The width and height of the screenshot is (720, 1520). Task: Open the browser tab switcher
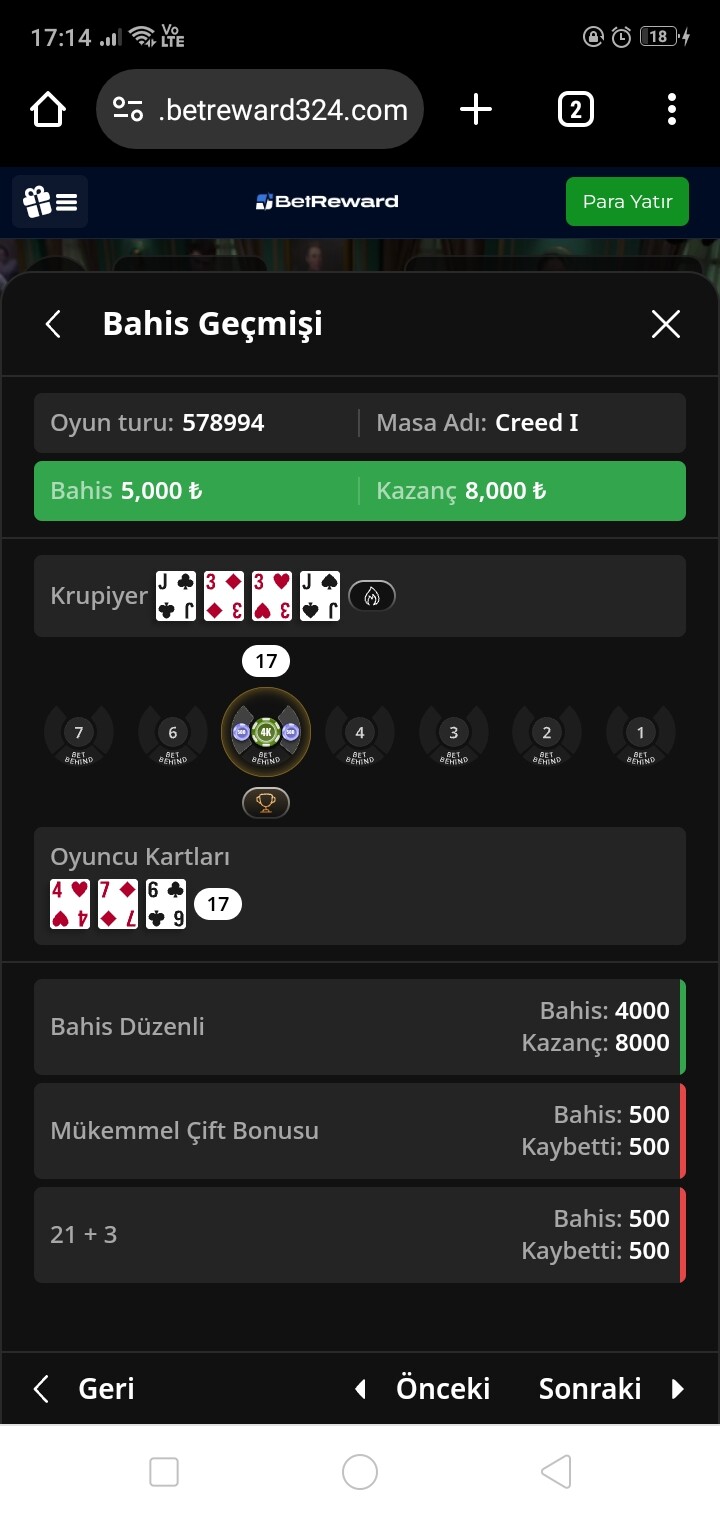[x=575, y=109]
